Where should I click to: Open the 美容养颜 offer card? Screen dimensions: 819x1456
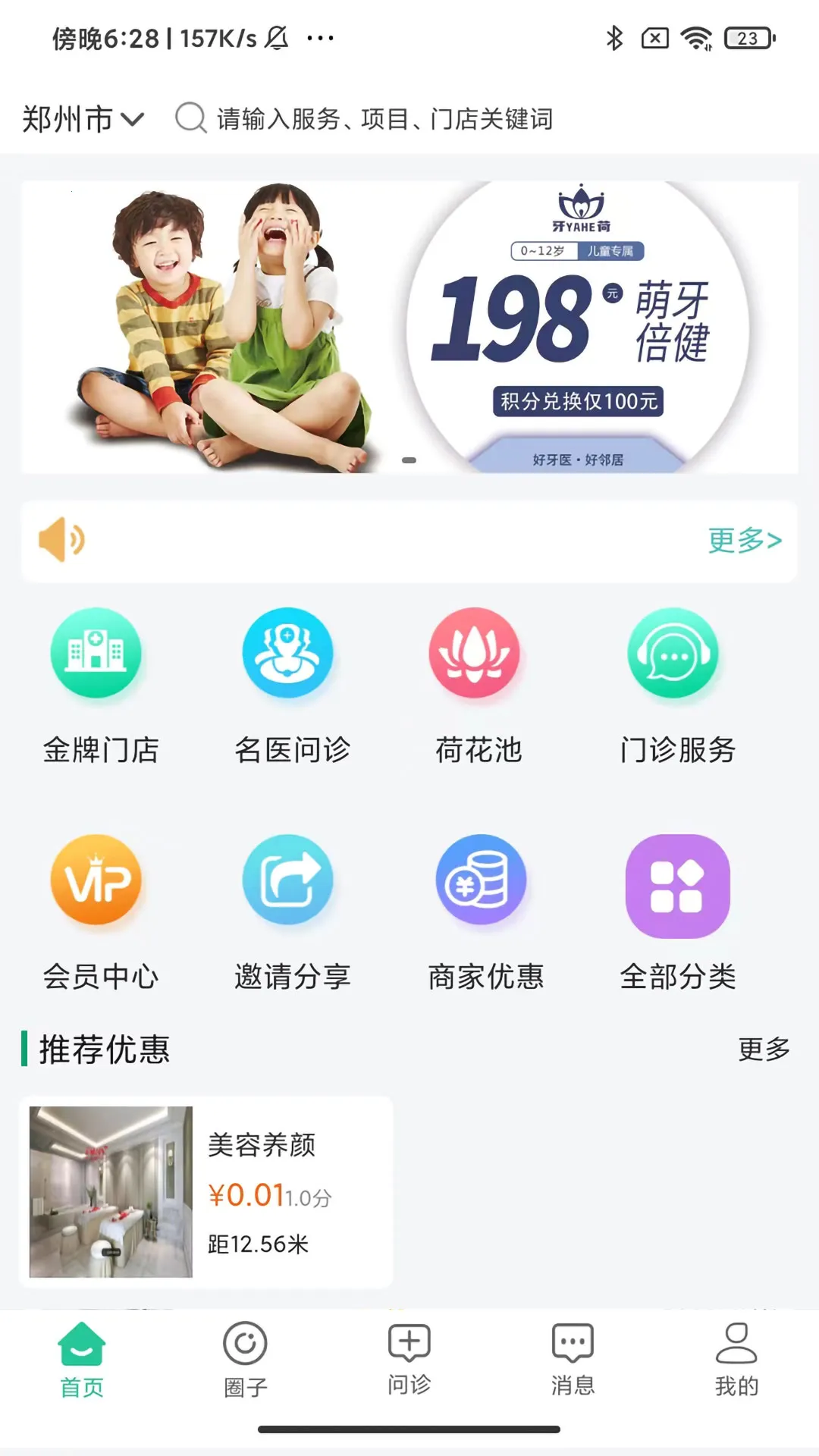click(206, 1191)
